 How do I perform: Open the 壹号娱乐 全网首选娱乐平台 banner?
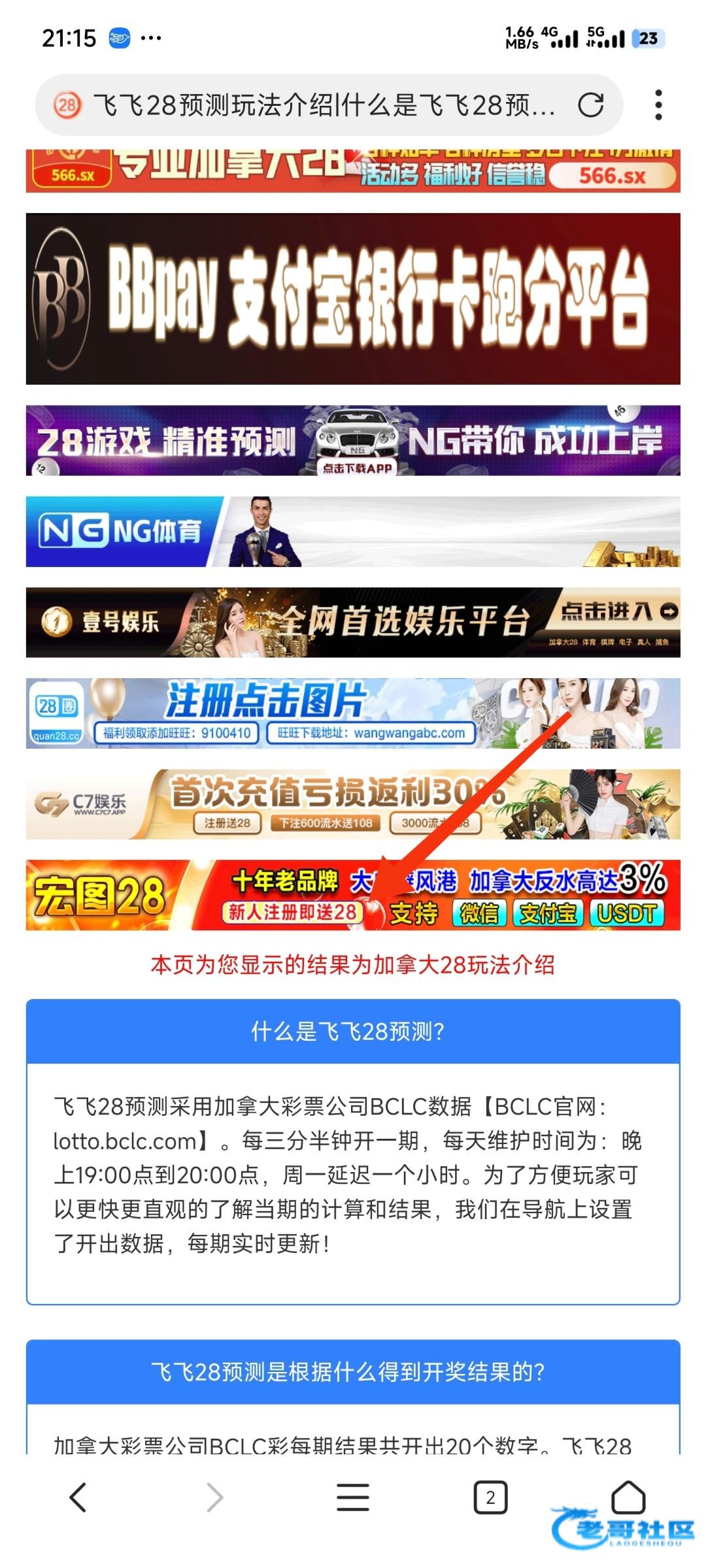353,622
